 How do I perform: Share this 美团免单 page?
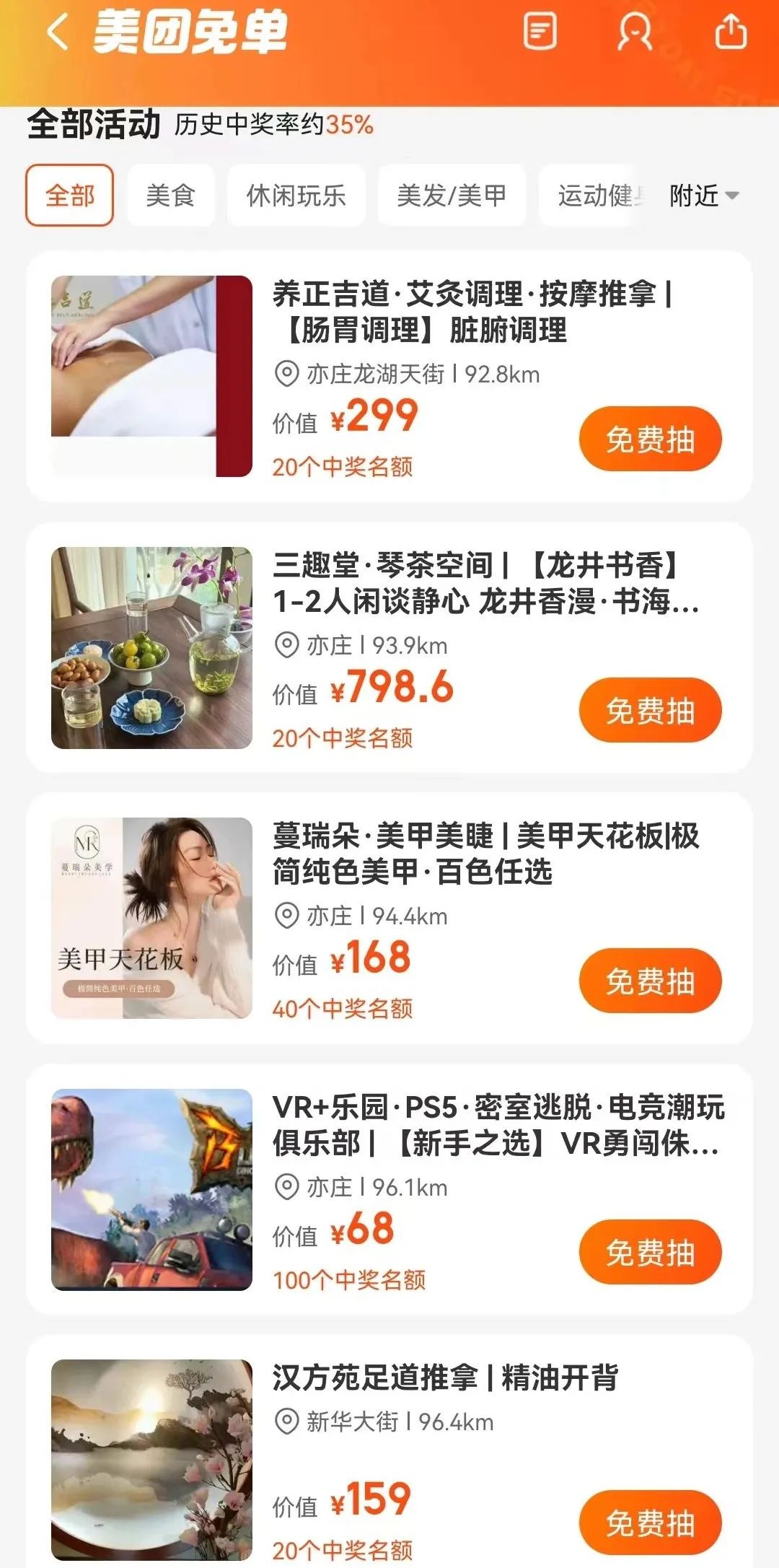click(x=730, y=32)
